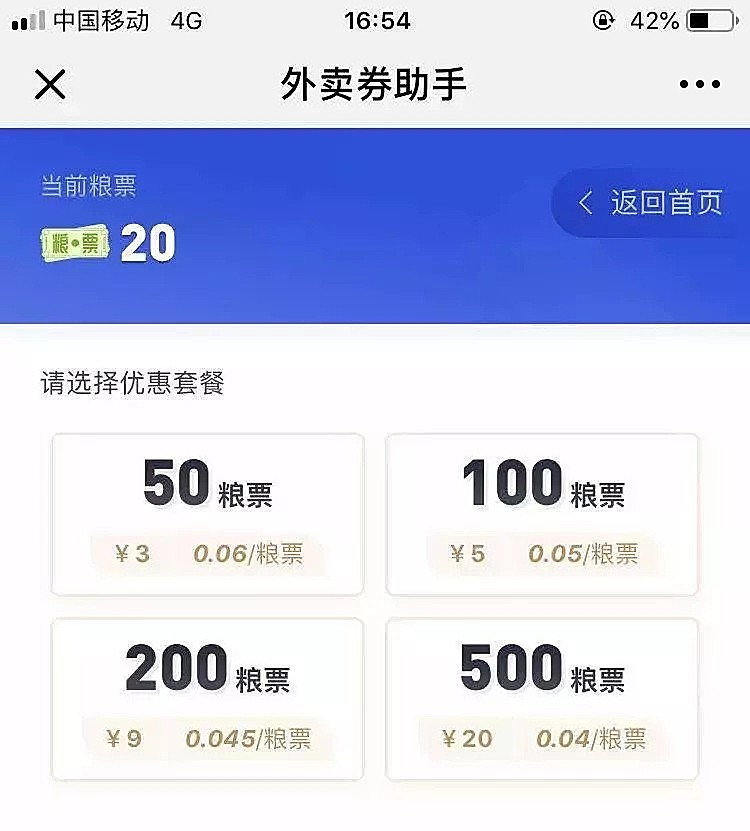The height and width of the screenshot is (831, 750).
Task: Close the 外卖券助手 page
Action: point(50,85)
